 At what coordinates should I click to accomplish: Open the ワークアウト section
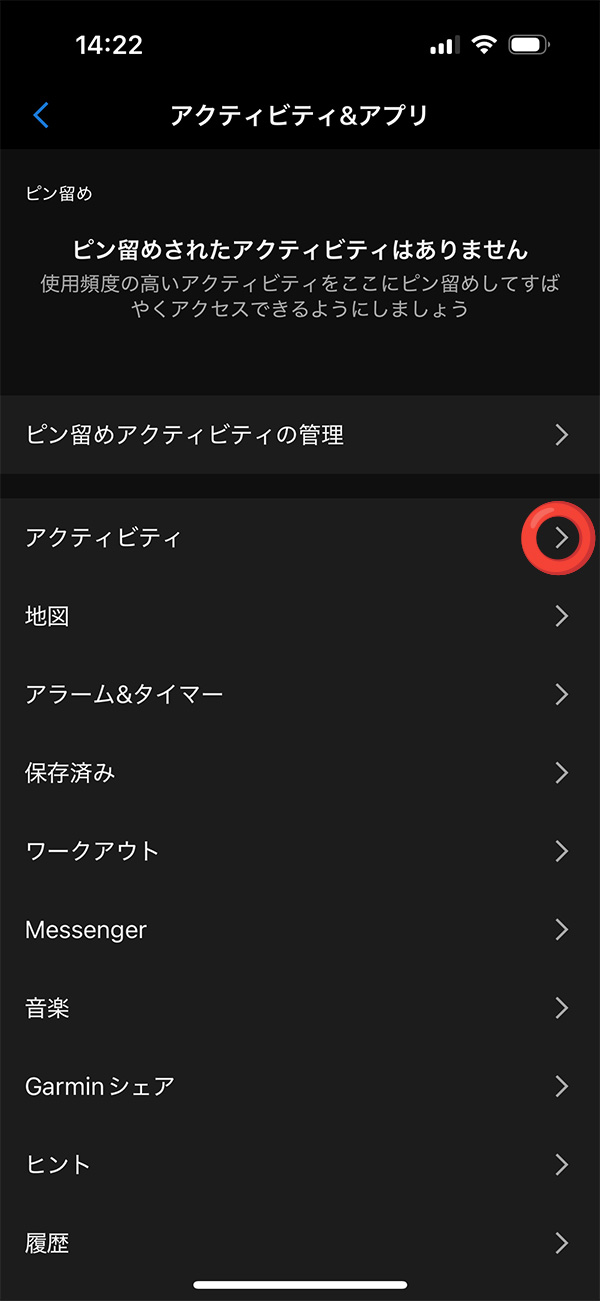[300, 851]
